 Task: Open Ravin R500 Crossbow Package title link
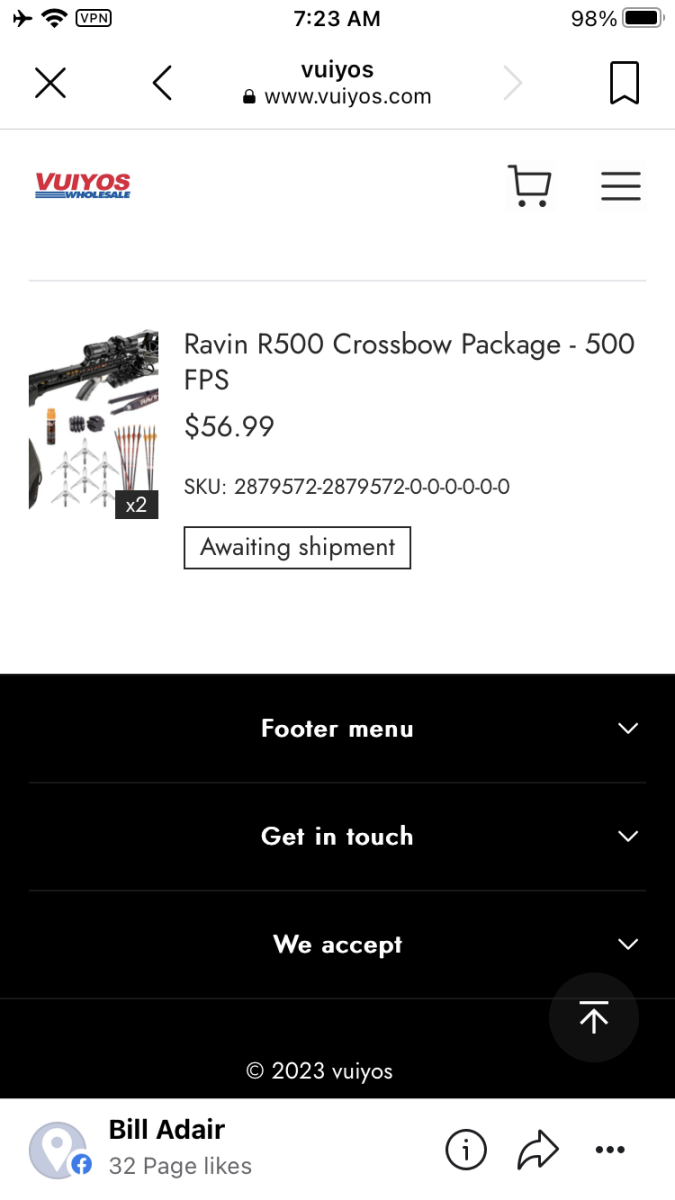[x=408, y=361]
